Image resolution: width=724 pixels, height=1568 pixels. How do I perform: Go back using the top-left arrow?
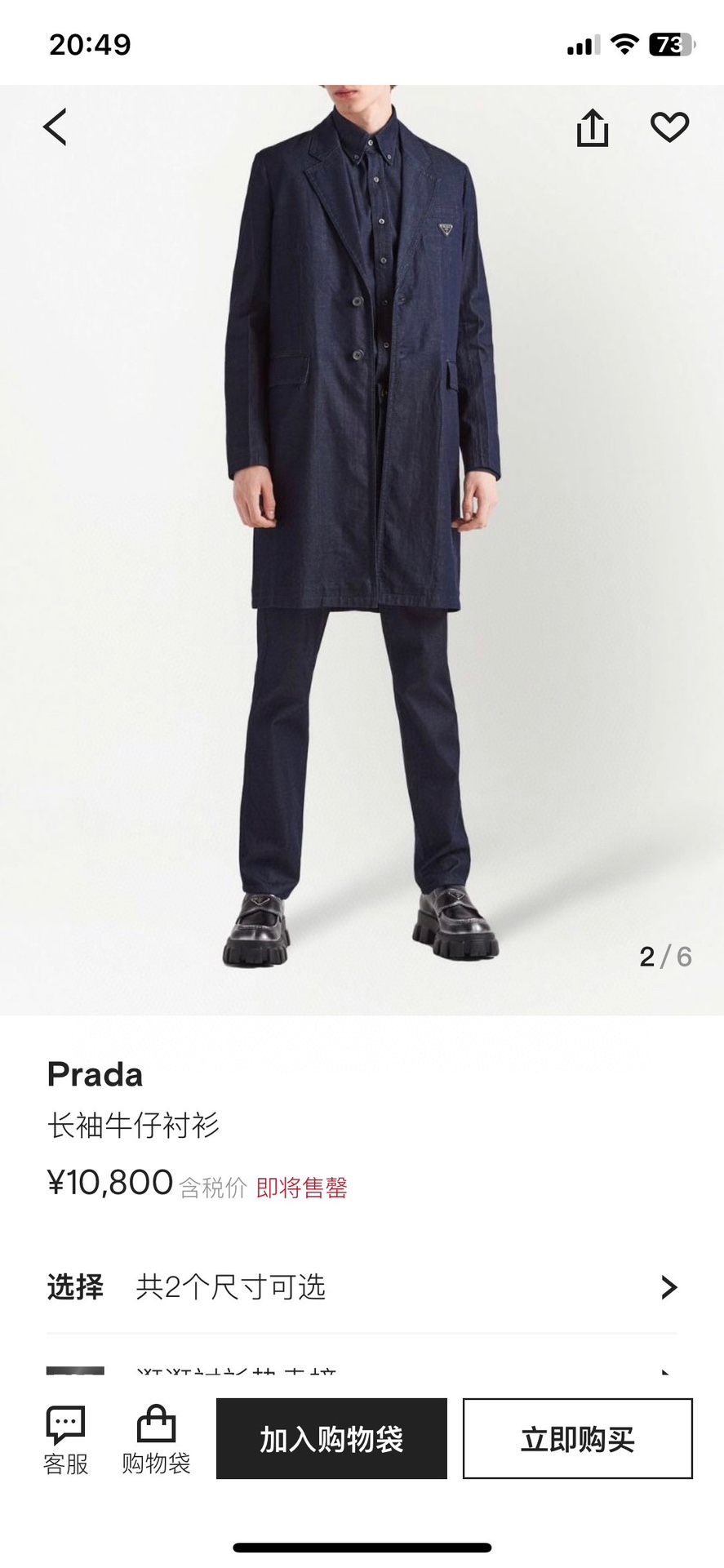[x=55, y=127]
